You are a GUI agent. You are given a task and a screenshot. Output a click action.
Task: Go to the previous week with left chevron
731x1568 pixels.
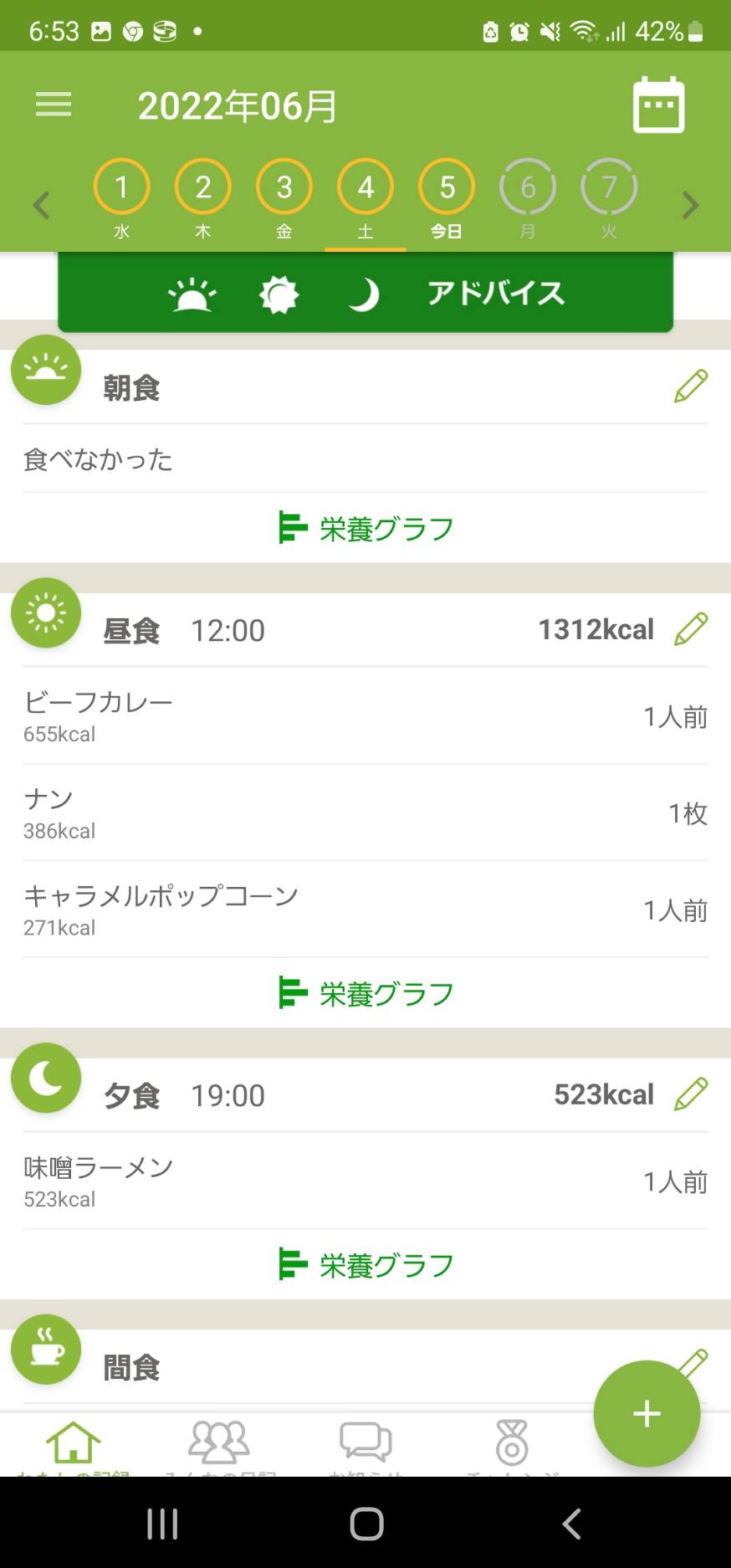[x=40, y=205]
